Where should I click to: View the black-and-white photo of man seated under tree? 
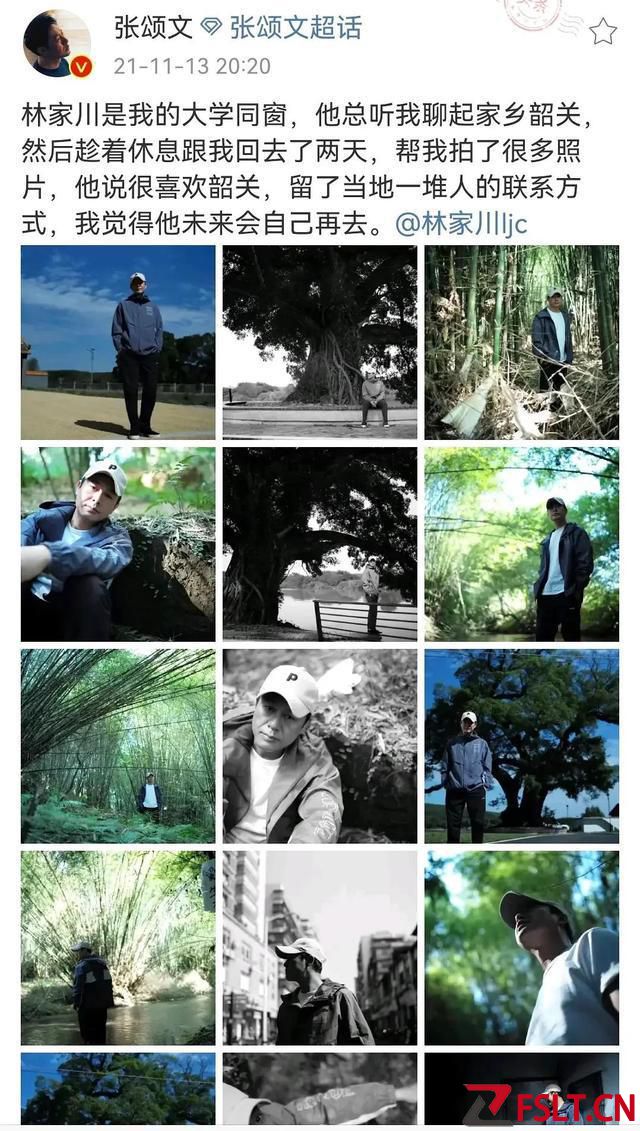[x=320, y=343]
